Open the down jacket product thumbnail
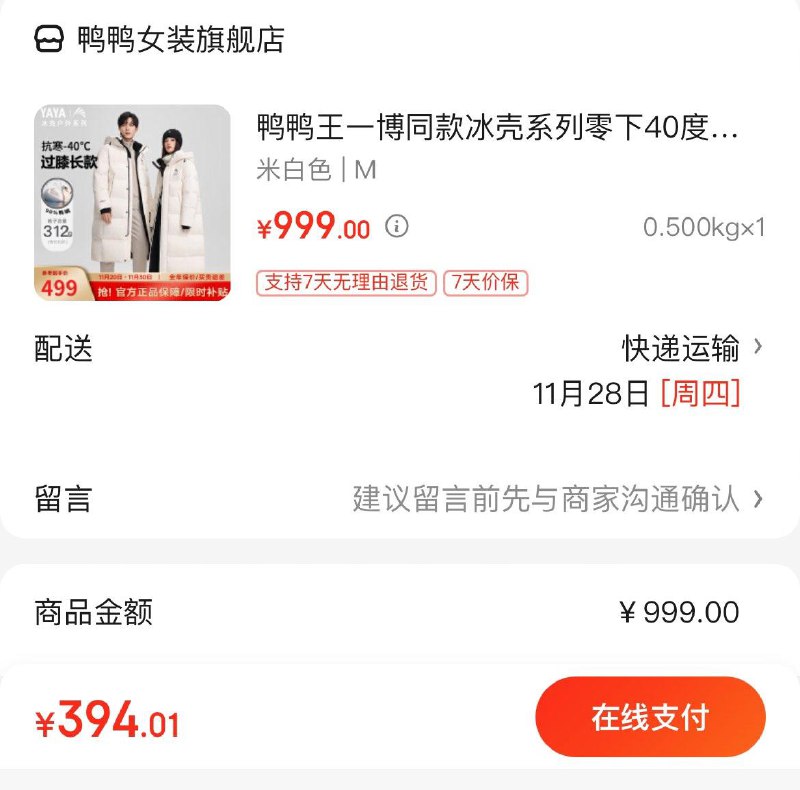Screen dimensions: 800x790 tap(132, 203)
